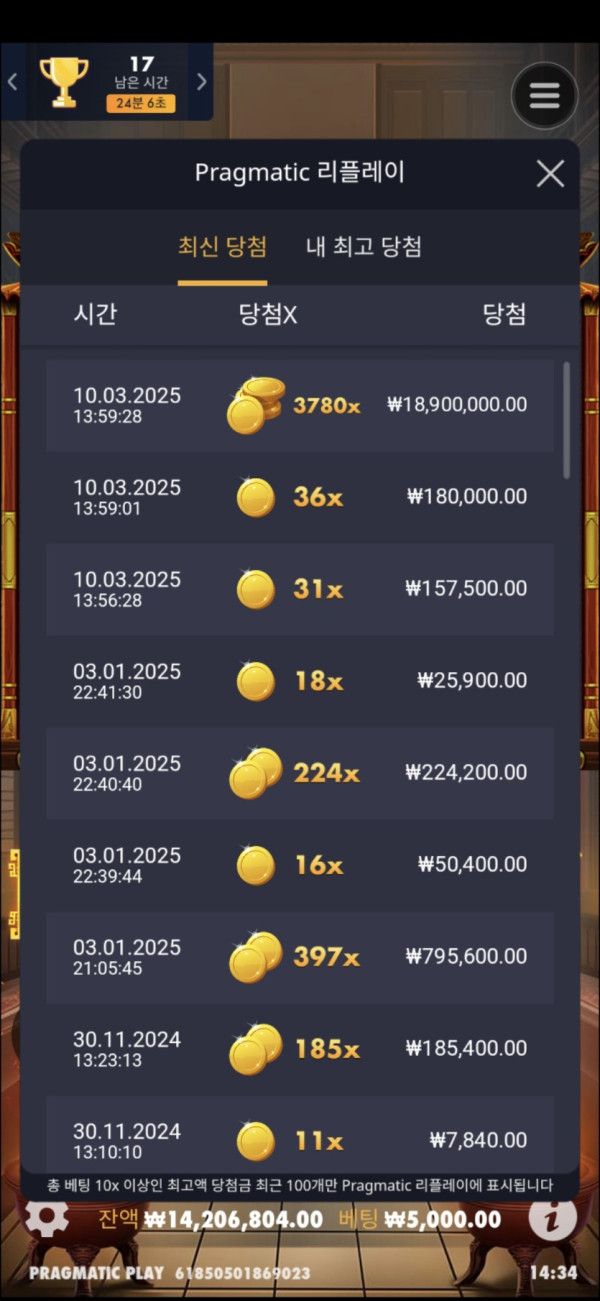
Task: Open the tournament trophy panel
Action: pyautogui.click(x=63, y=82)
